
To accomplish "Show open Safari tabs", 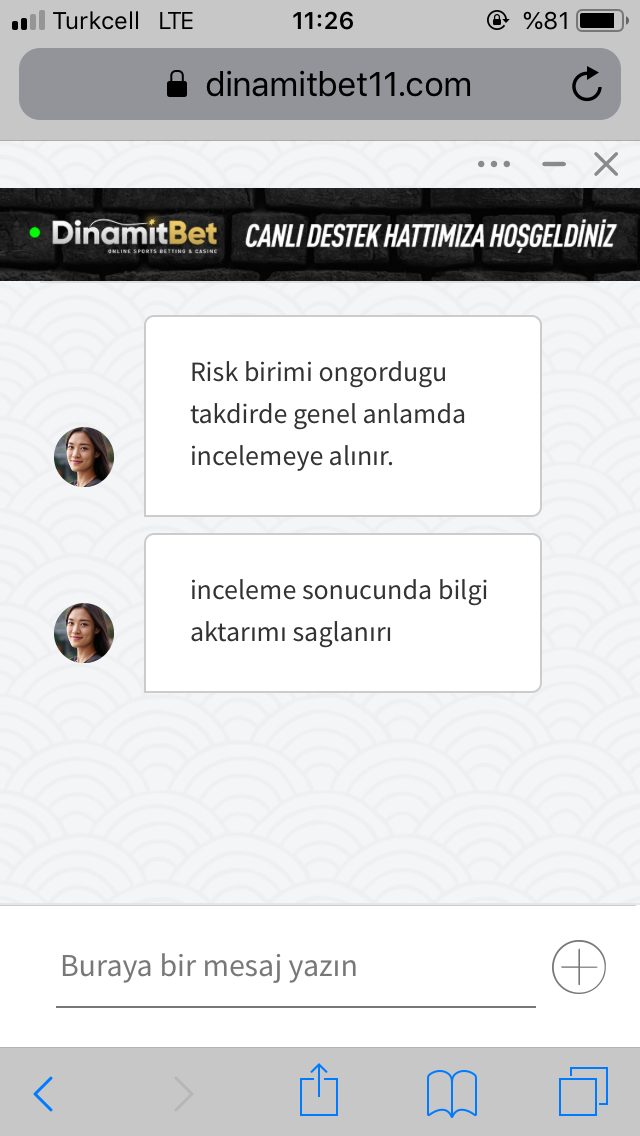I will click(x=583, y=1092).
